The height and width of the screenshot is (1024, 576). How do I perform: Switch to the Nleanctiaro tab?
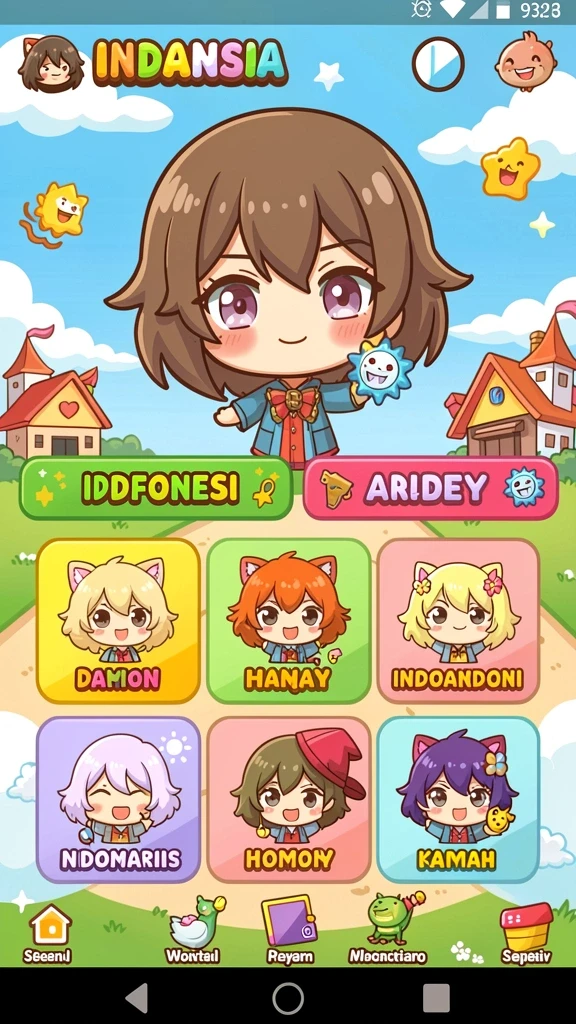coord(389,931)
